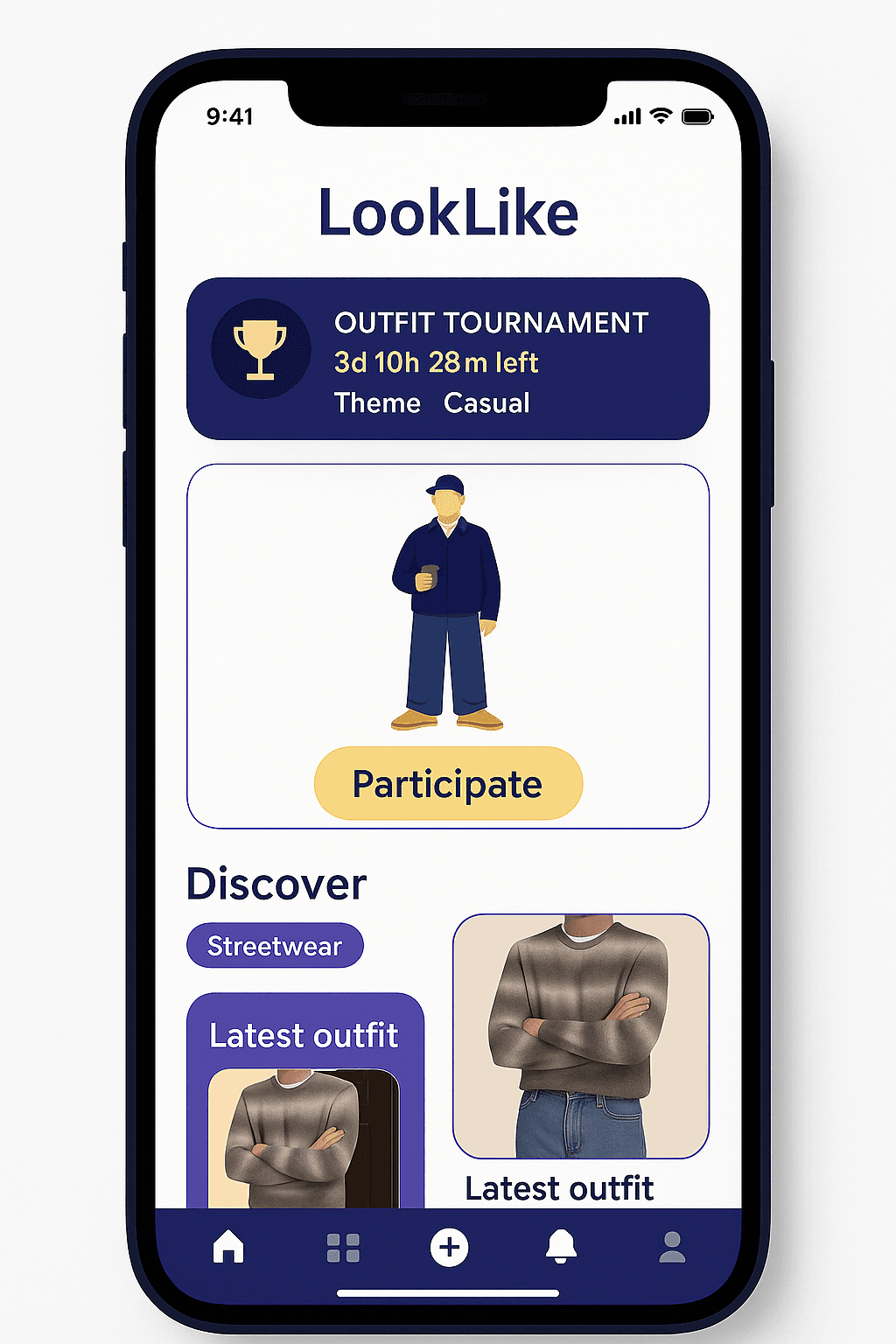This screenshot has height=1344, width=896.
Task: Tap the Participate button
Action: coord(448,783)
